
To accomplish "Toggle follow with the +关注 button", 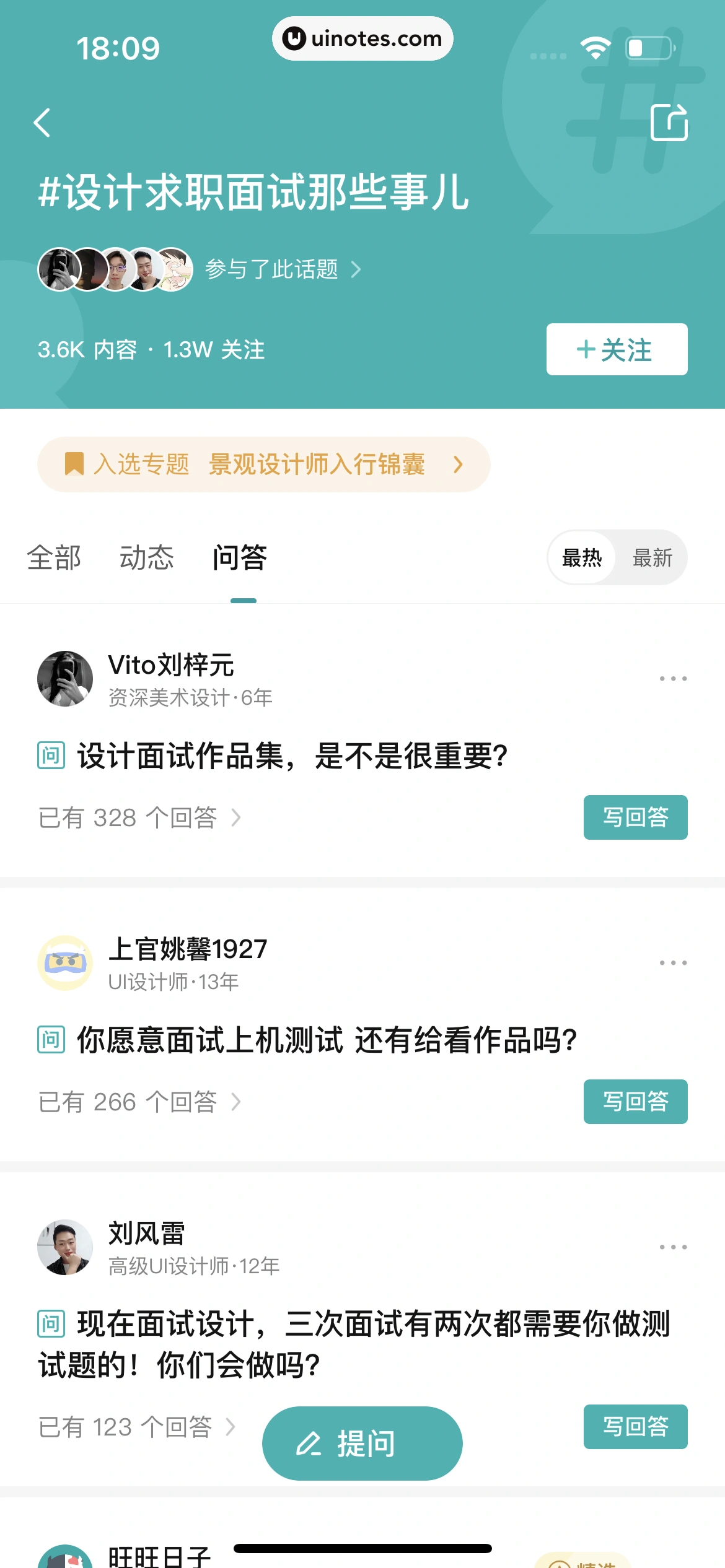I will click(x=617, y=349).
